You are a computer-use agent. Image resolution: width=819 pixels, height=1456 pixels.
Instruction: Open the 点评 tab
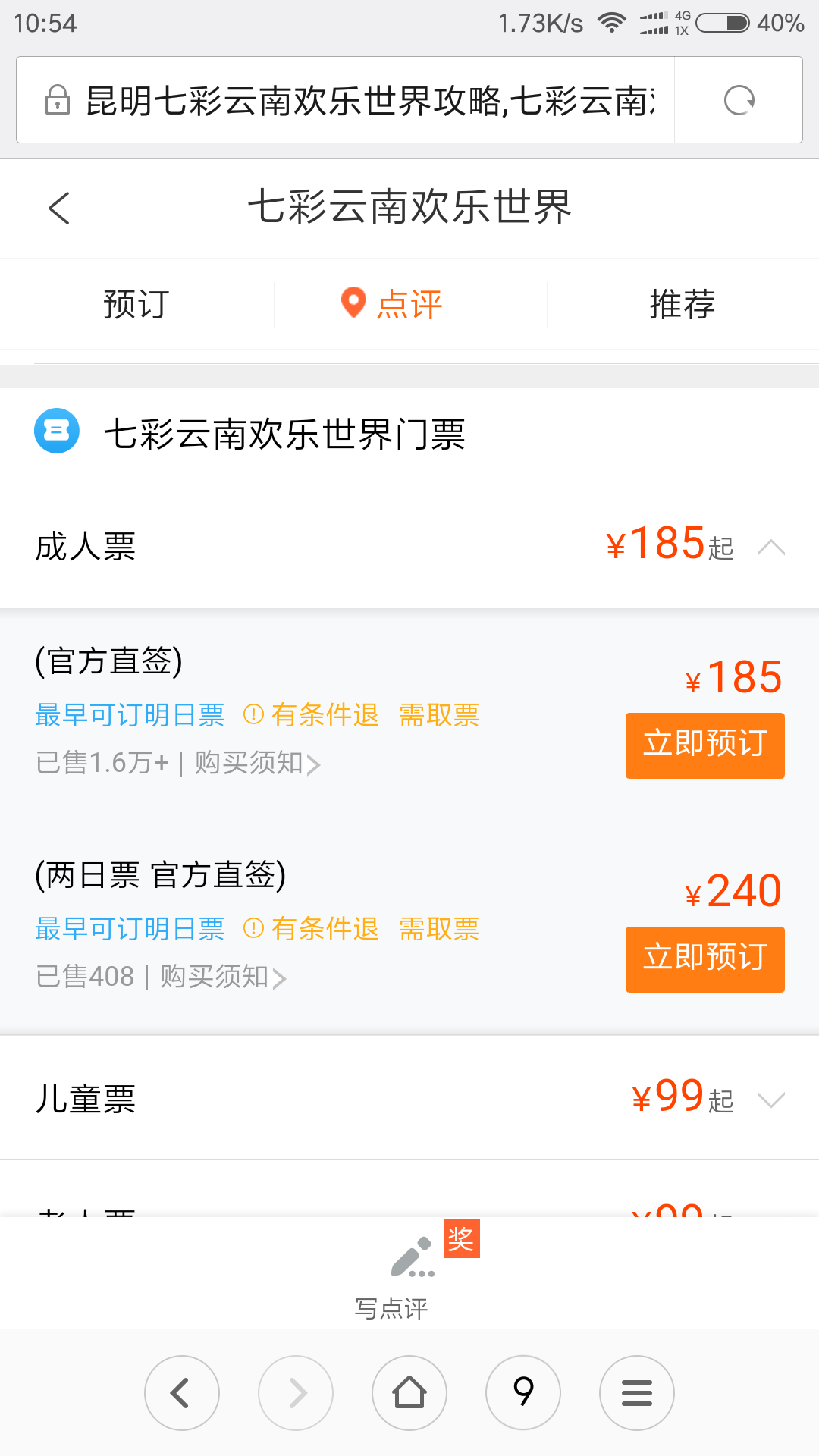click(x=409, y=305)
